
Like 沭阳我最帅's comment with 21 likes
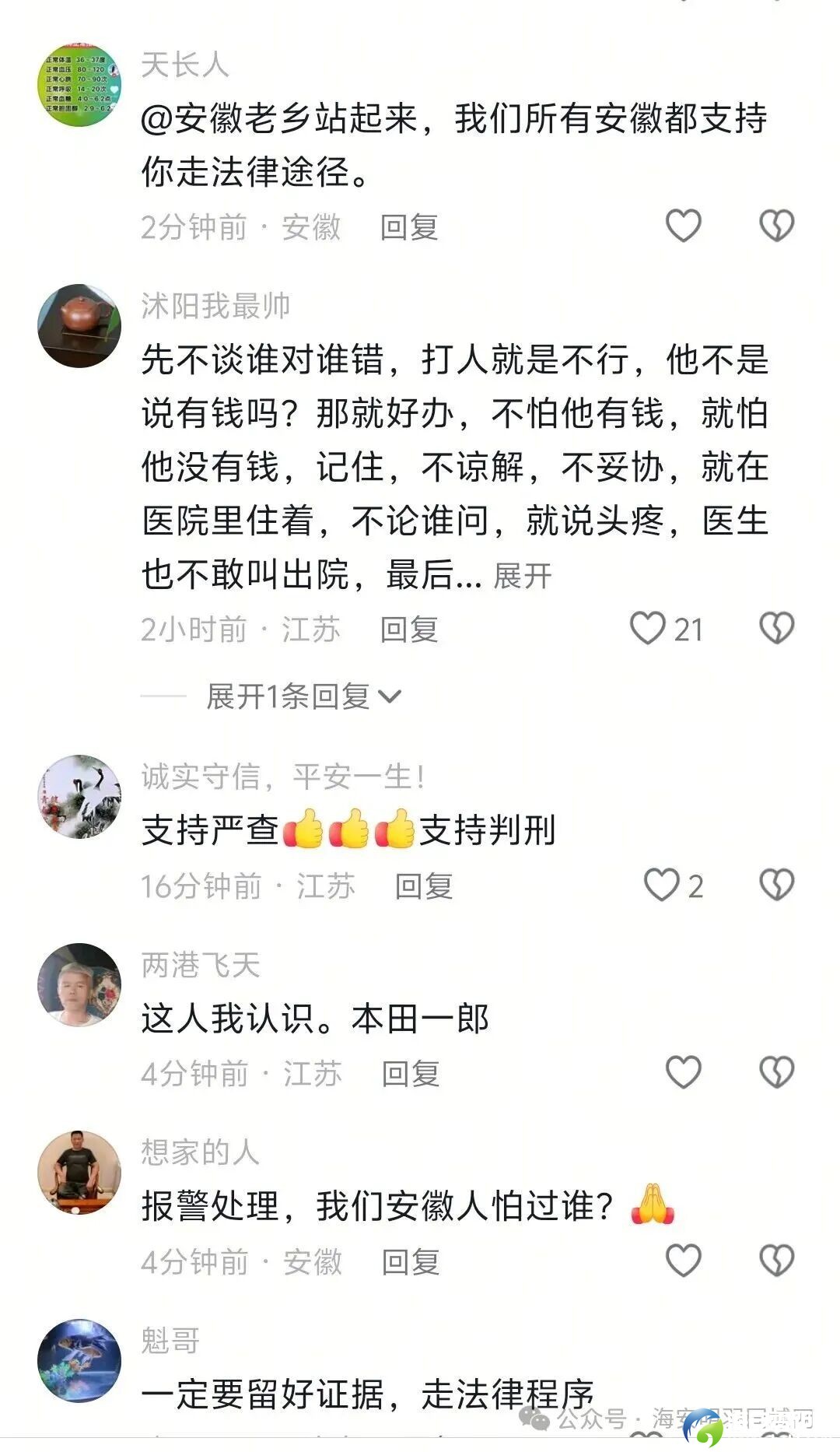pyautogui.click(x=648, y=629)
